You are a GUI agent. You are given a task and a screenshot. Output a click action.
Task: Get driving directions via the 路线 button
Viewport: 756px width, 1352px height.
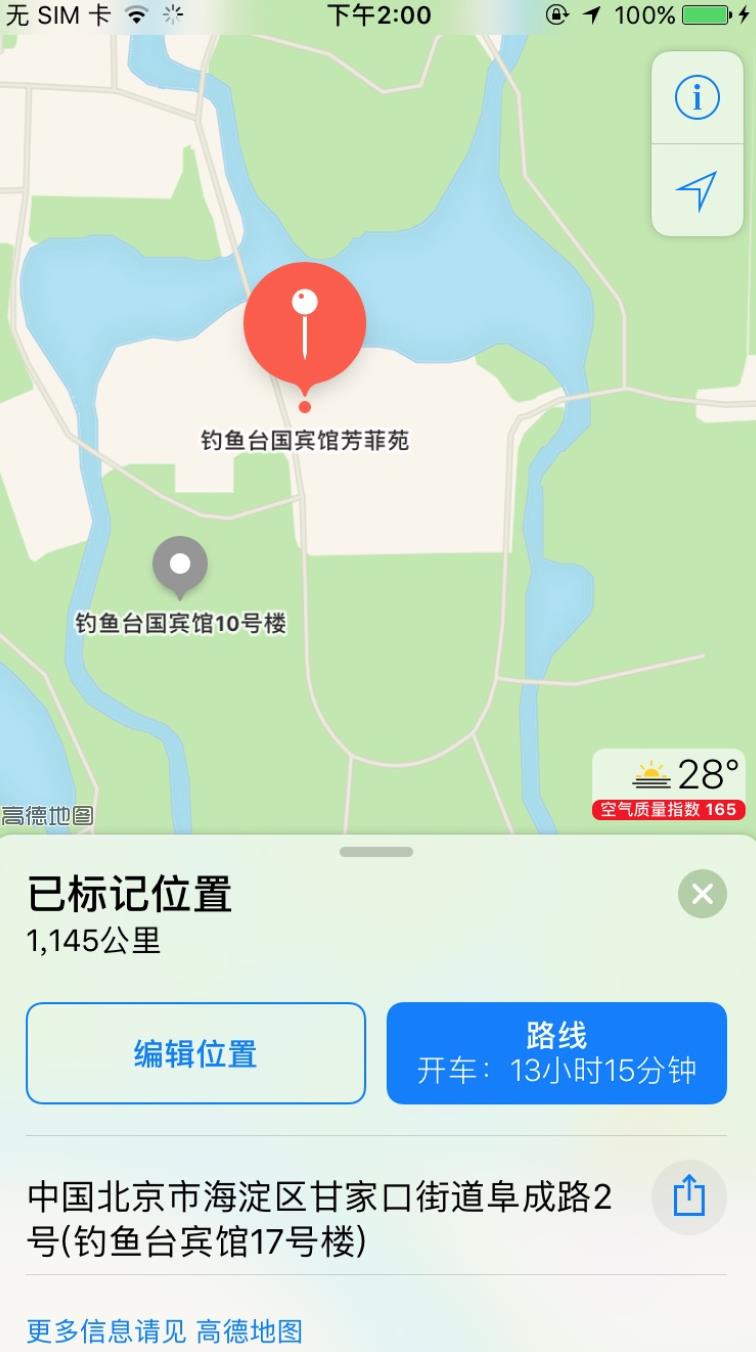556,1053
